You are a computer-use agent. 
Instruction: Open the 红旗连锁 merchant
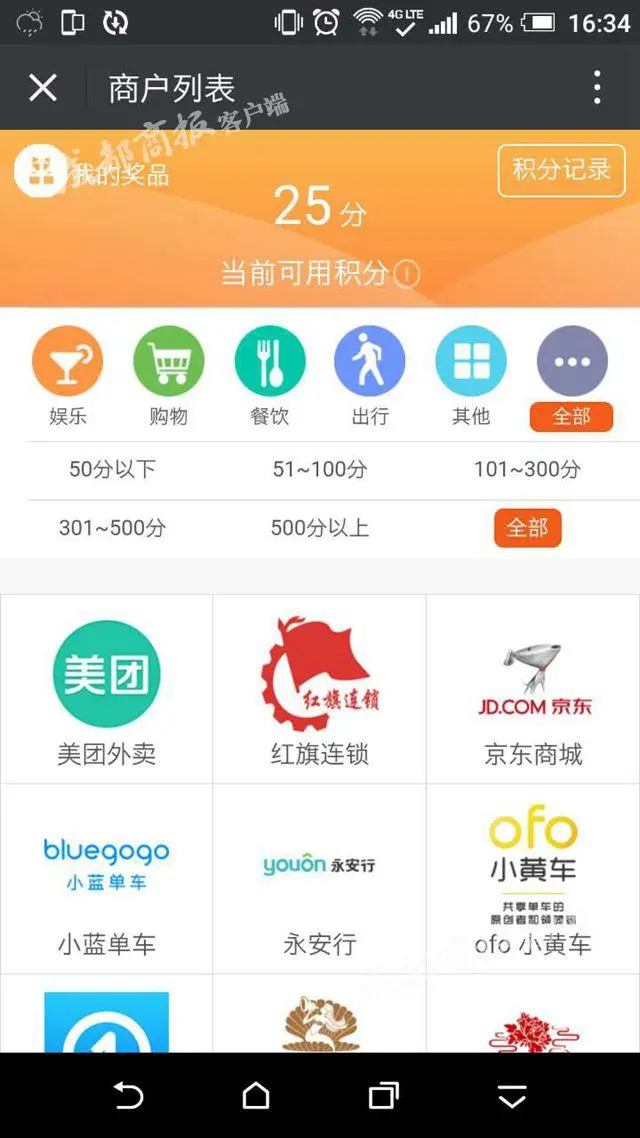(x=320, y=690)
